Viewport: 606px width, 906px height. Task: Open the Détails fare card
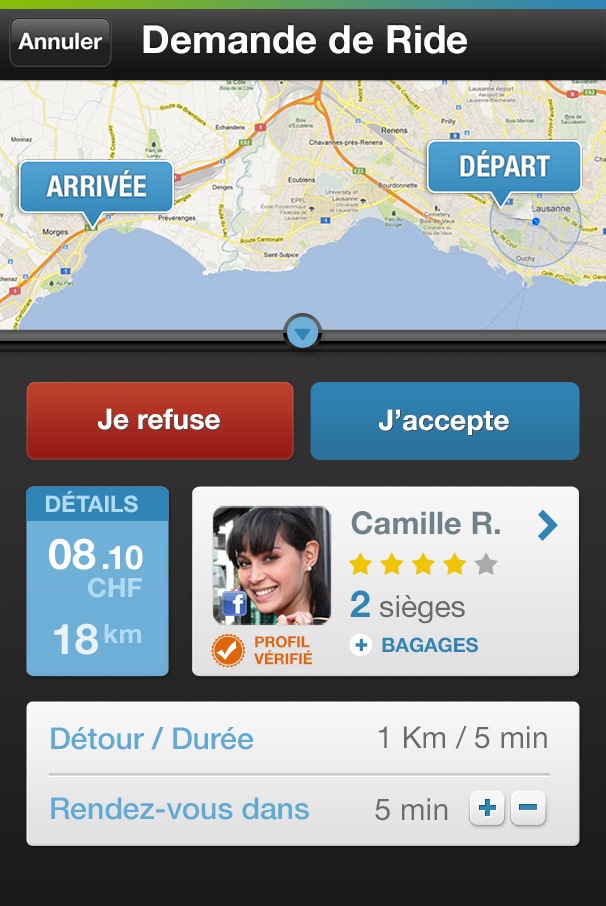97,581
